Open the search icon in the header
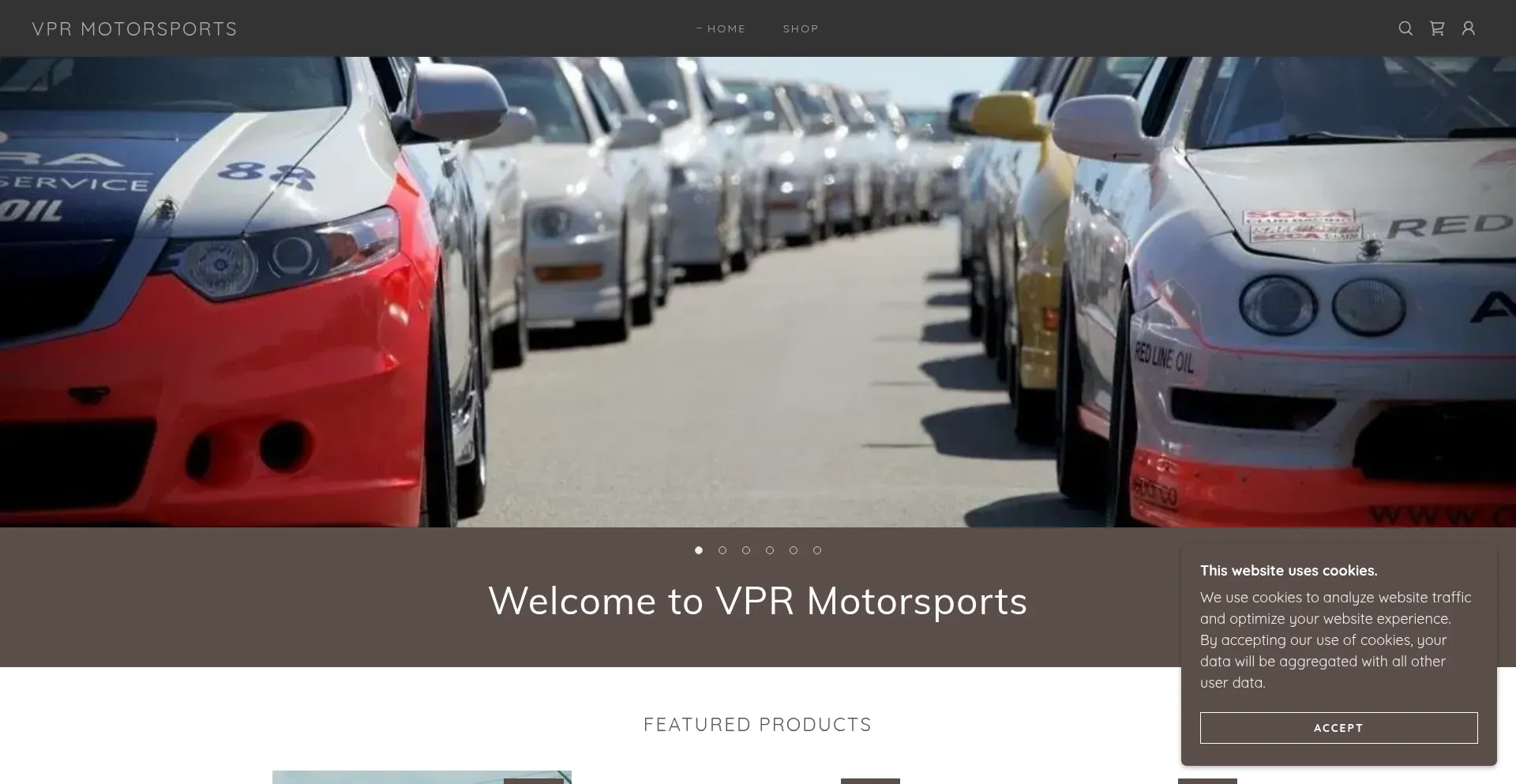This screenshot has height=784, width=1516. tap(1405, 28)
